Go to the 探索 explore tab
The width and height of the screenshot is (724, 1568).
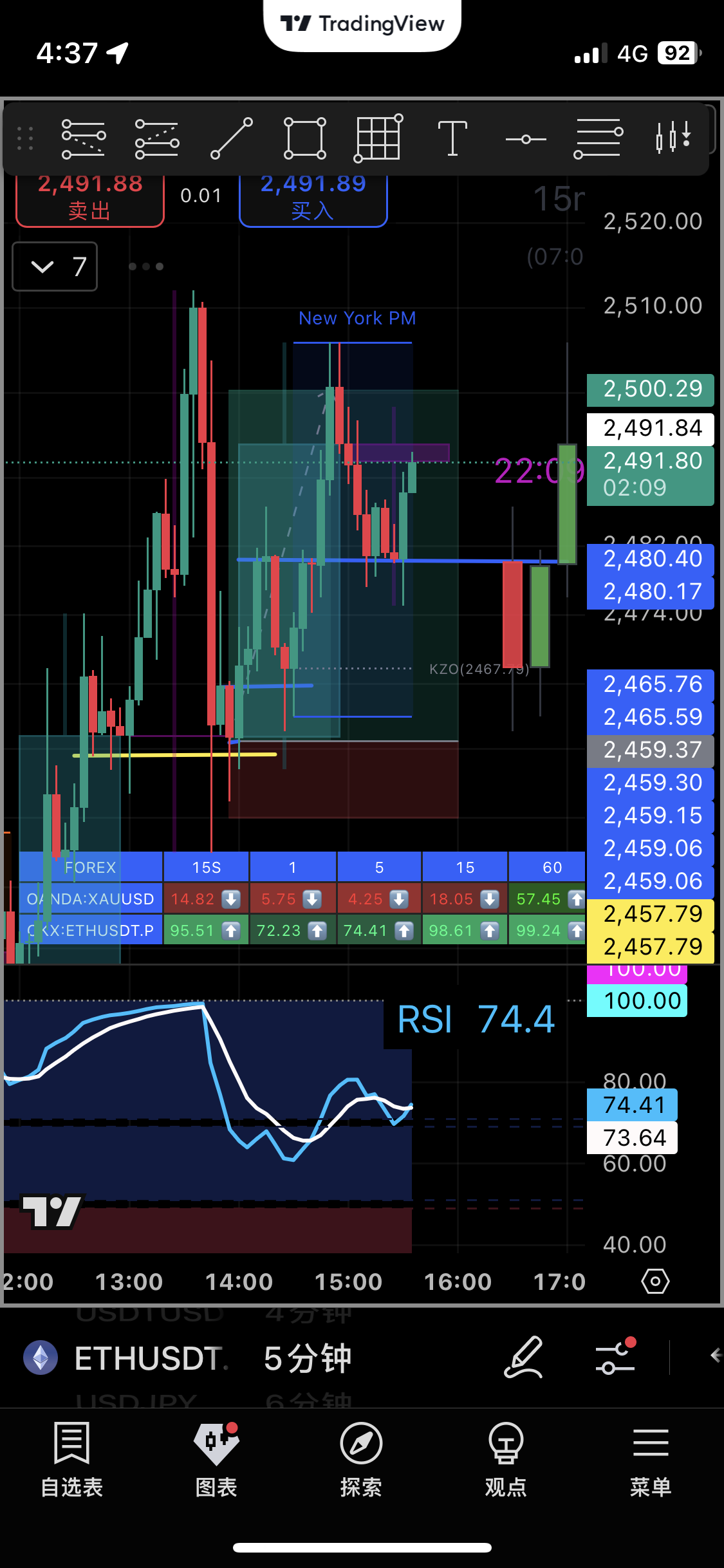click(361, 1460)
